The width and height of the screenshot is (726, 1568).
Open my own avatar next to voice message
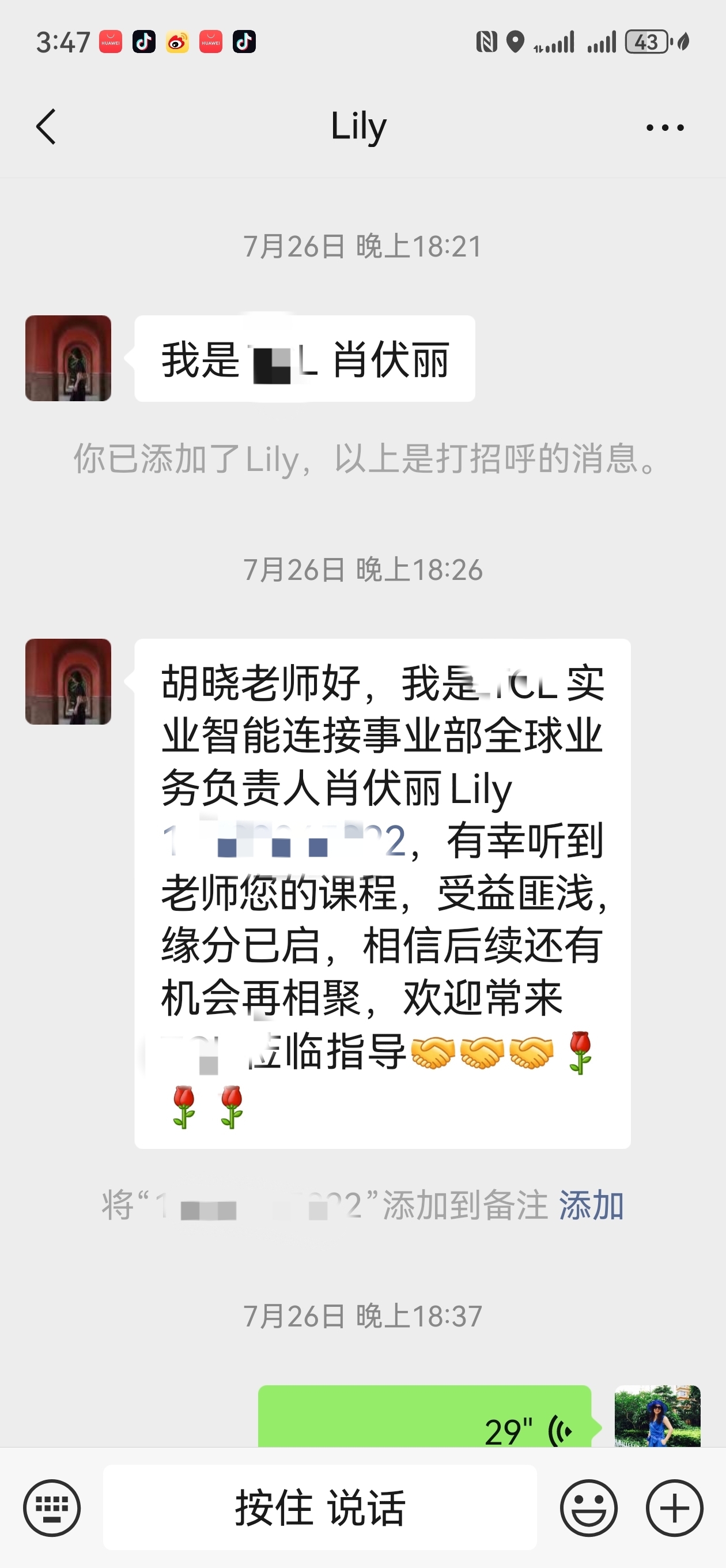(x=657, y=1417)
